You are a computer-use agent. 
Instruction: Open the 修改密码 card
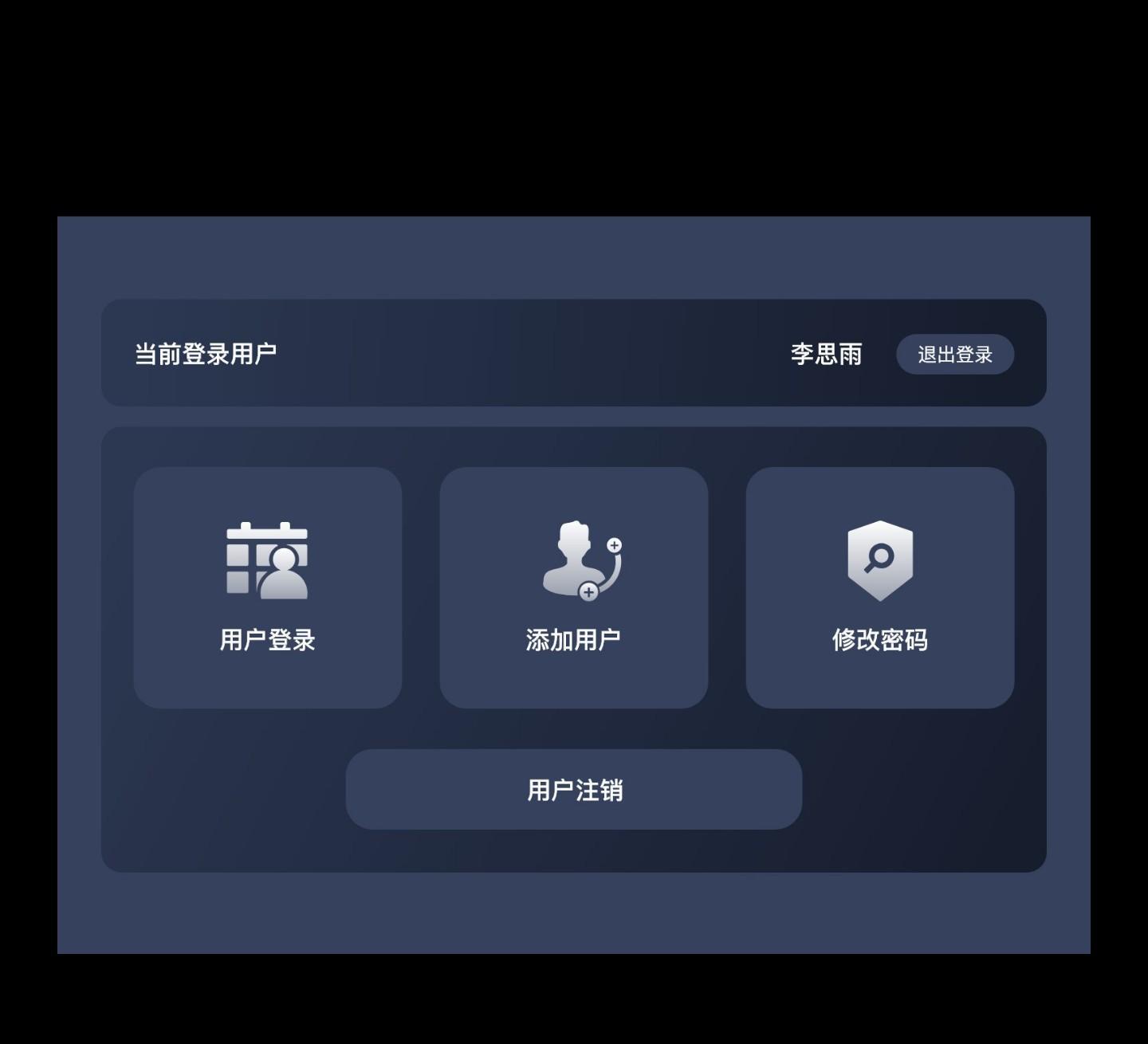click(x=879, y=587)
